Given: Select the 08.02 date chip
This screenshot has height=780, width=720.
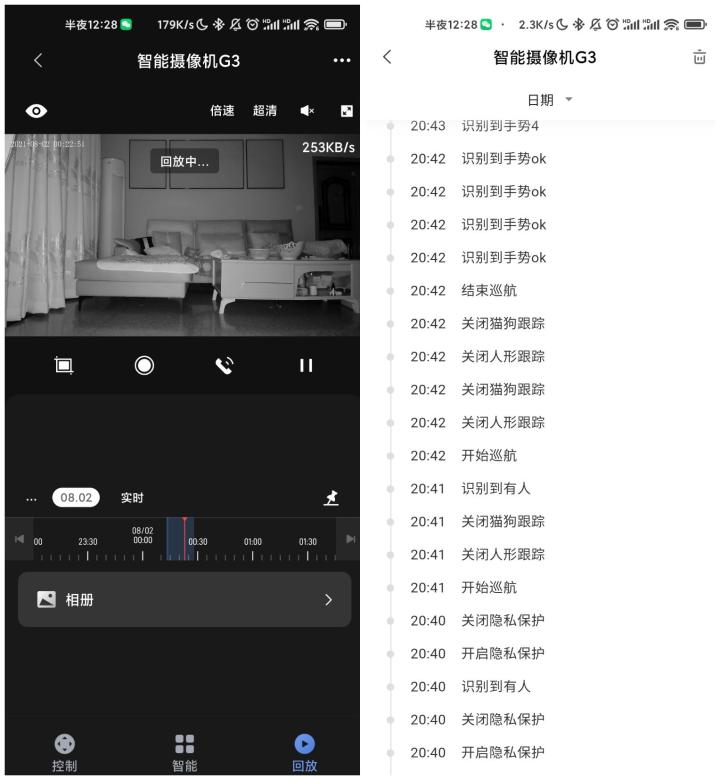Looking at the screenshot, I should click(x=76, y=497).
